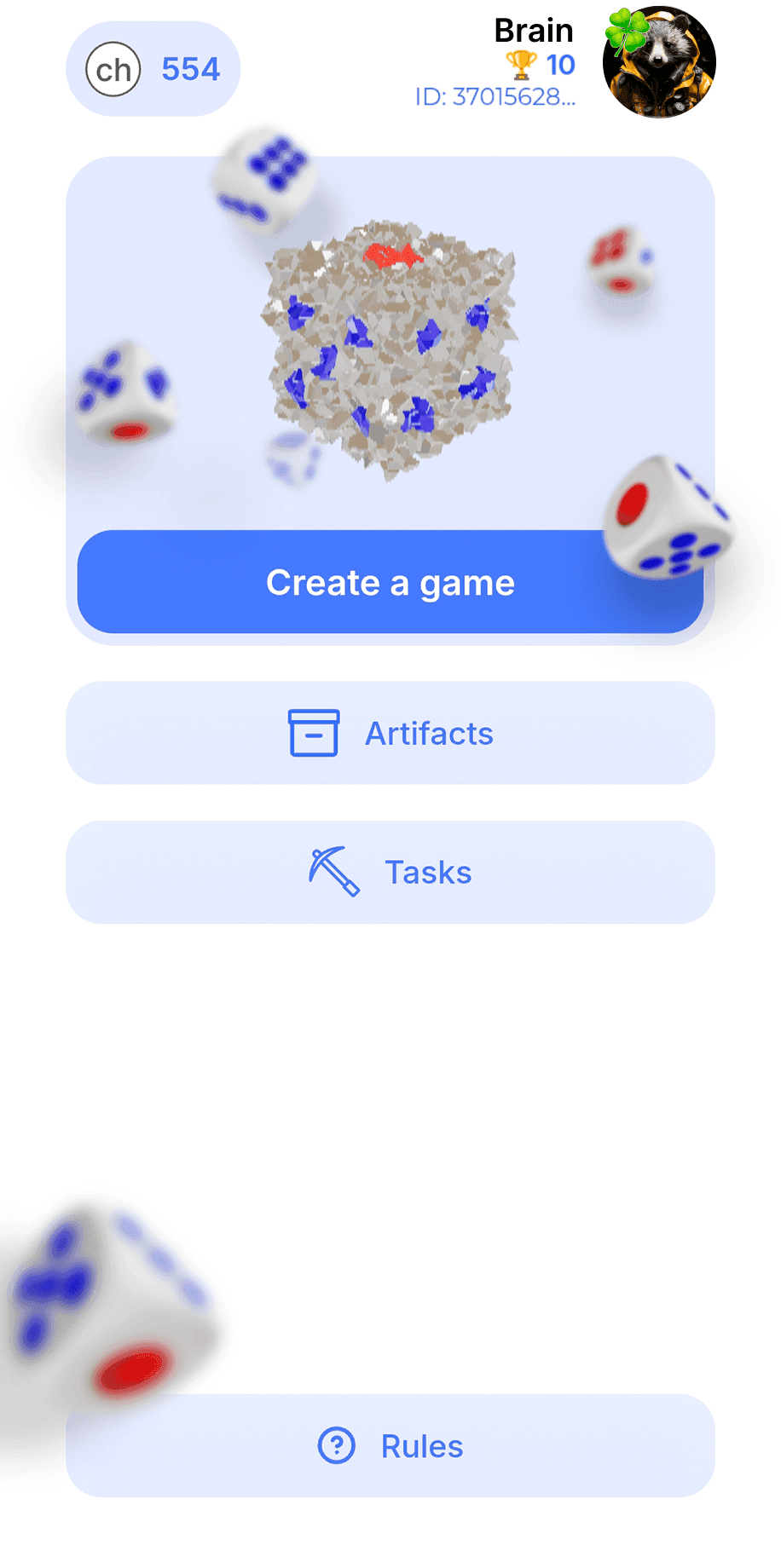
Task: Click the Artifacts box icon
Action: [314, 733]
